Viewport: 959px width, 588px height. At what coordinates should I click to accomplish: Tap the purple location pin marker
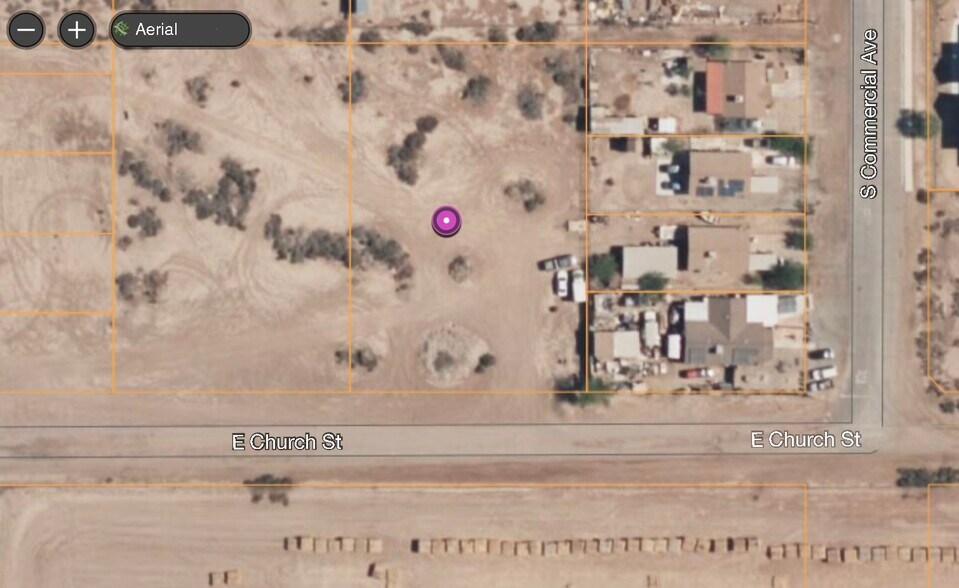click(x=446, y=221)
